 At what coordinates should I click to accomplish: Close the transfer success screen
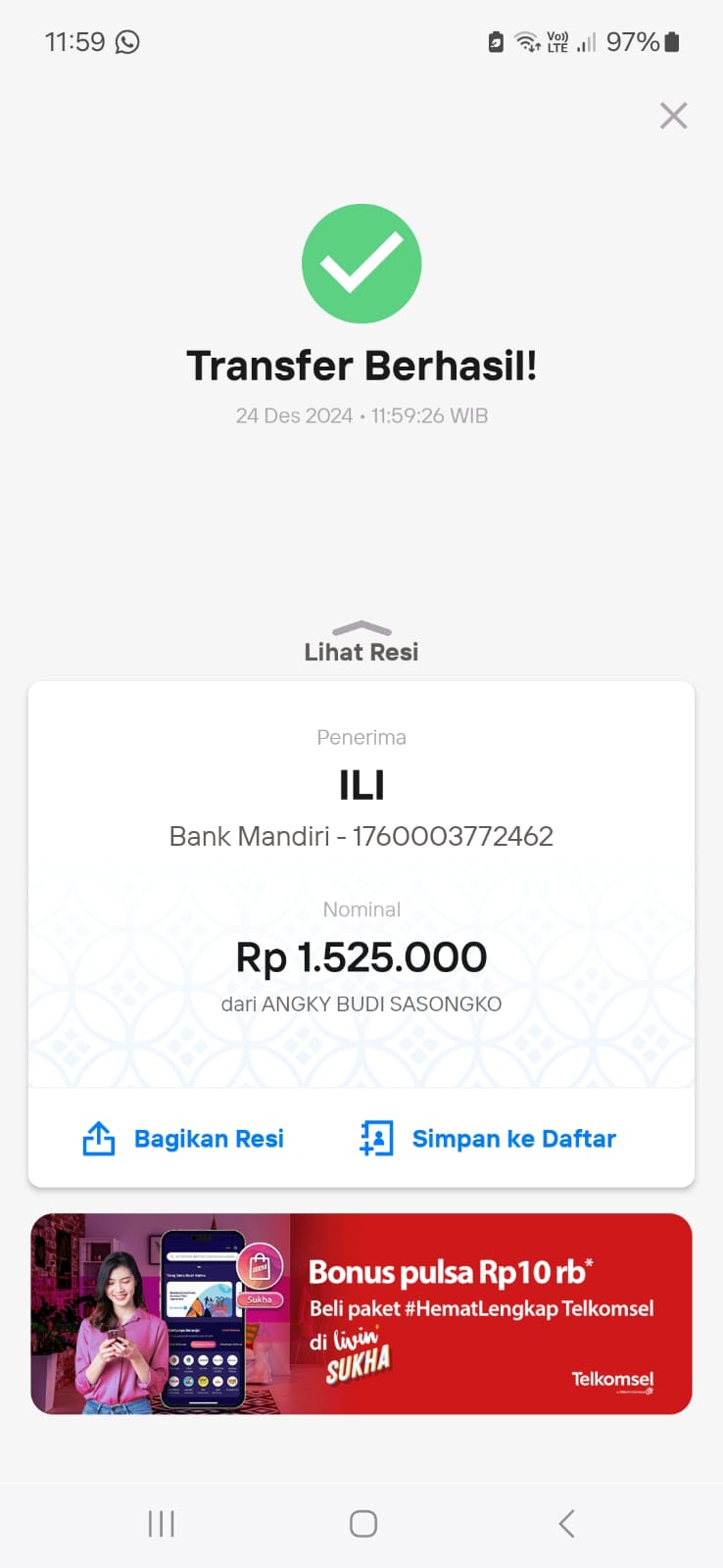point(673,116)
